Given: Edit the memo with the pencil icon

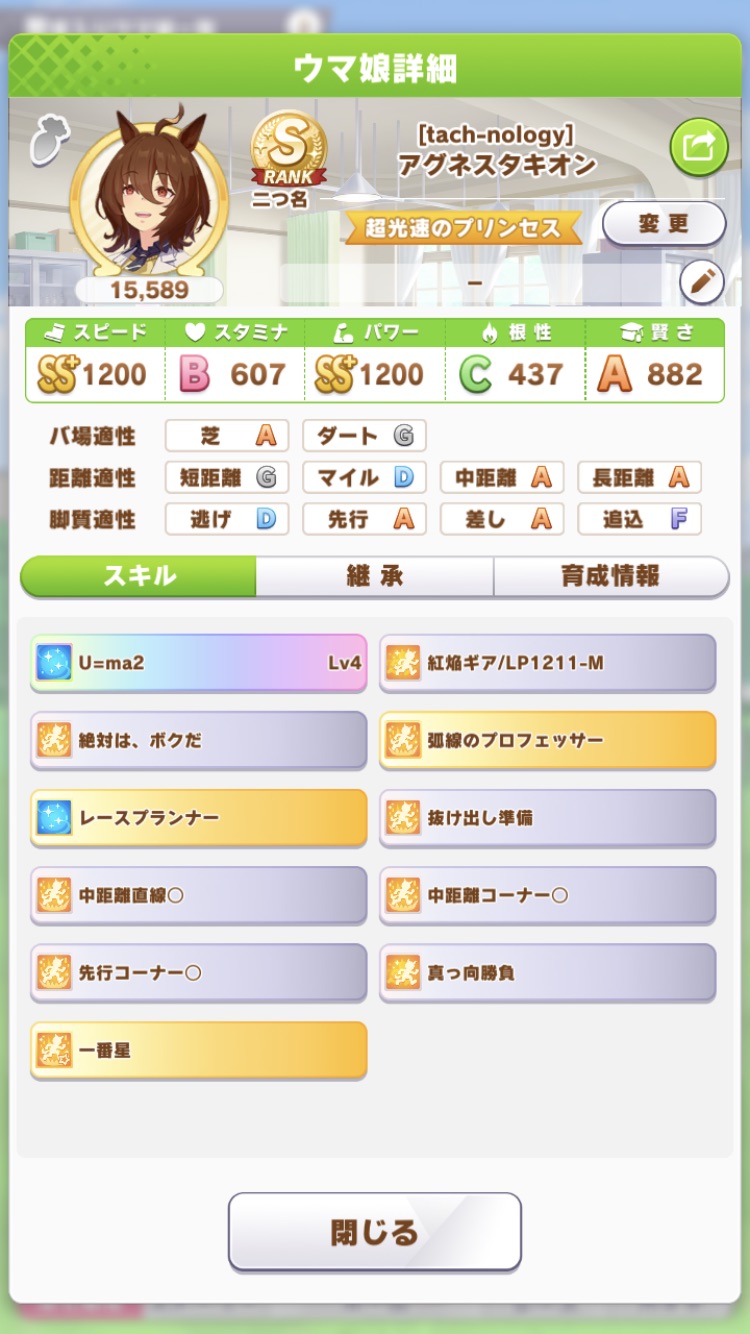Looking at the screenshot, I should (x=701, y=283).
